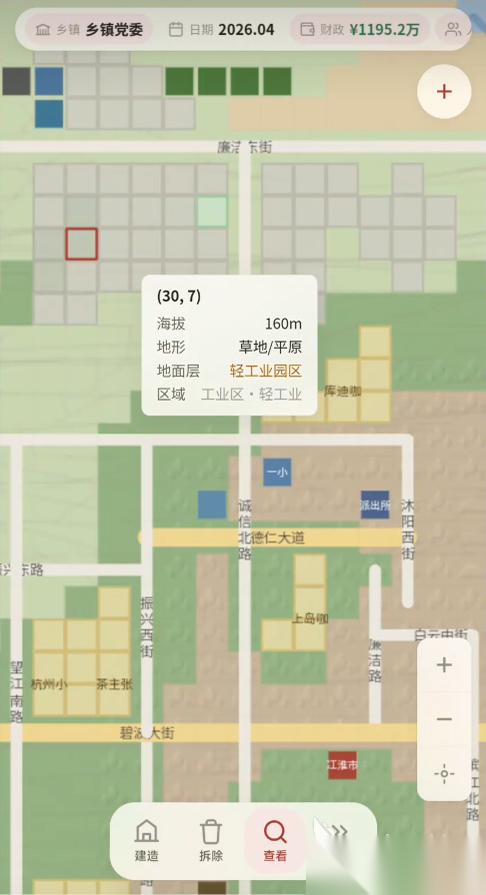Zoom out the map with minus
The height and width of the screenshot is (895, 486).
[444, 719]
